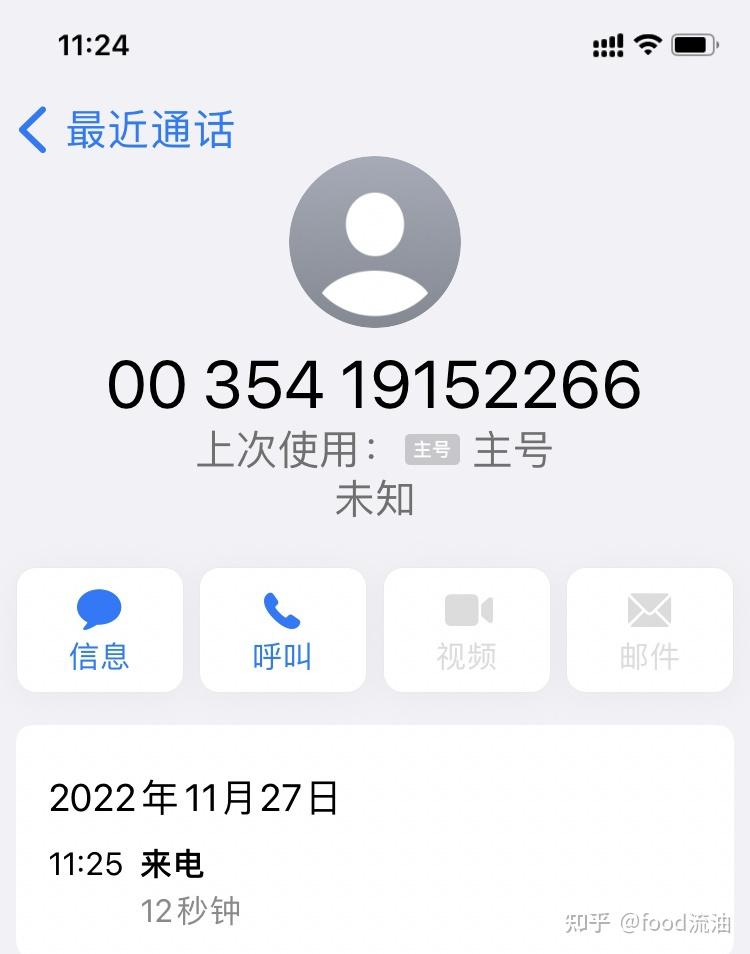
Task: Call the number with 呼叫 button
Action: pos(283,630)
